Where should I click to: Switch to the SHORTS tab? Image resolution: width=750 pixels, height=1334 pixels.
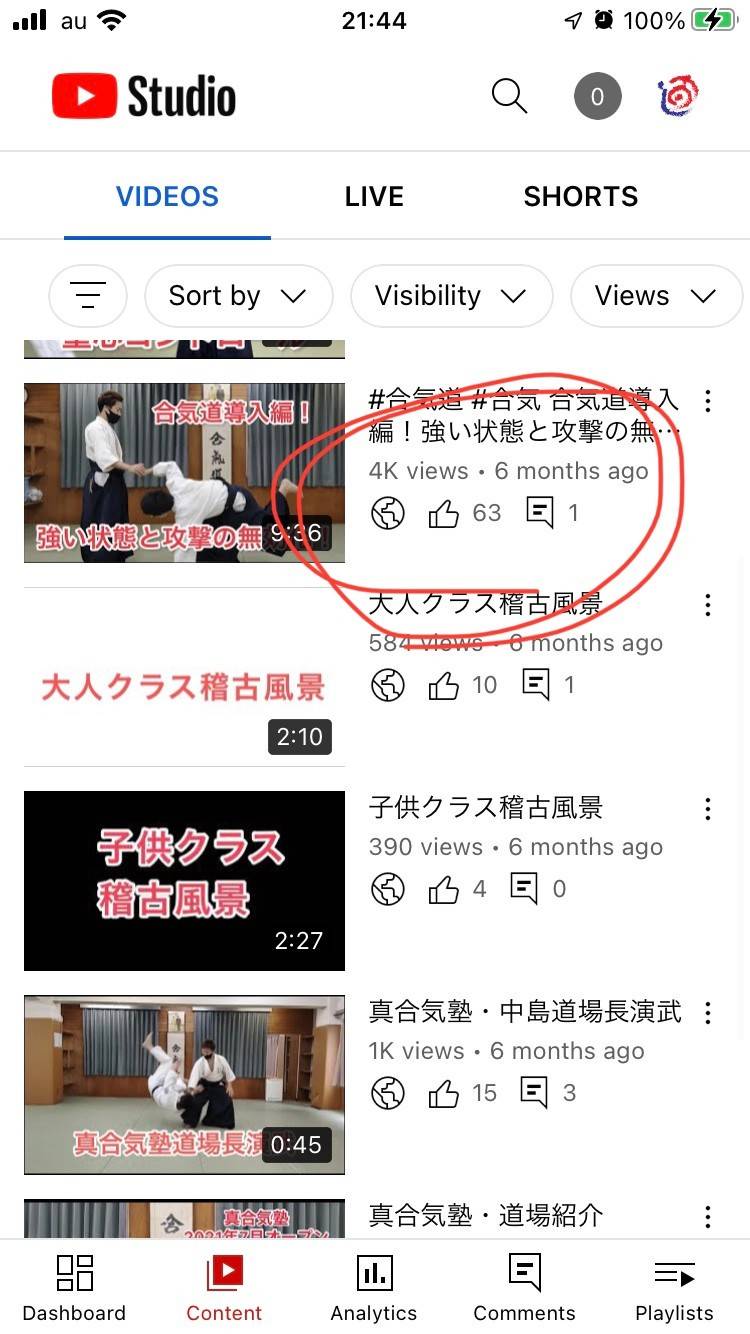pyautogui.click(x=580, y=196)
